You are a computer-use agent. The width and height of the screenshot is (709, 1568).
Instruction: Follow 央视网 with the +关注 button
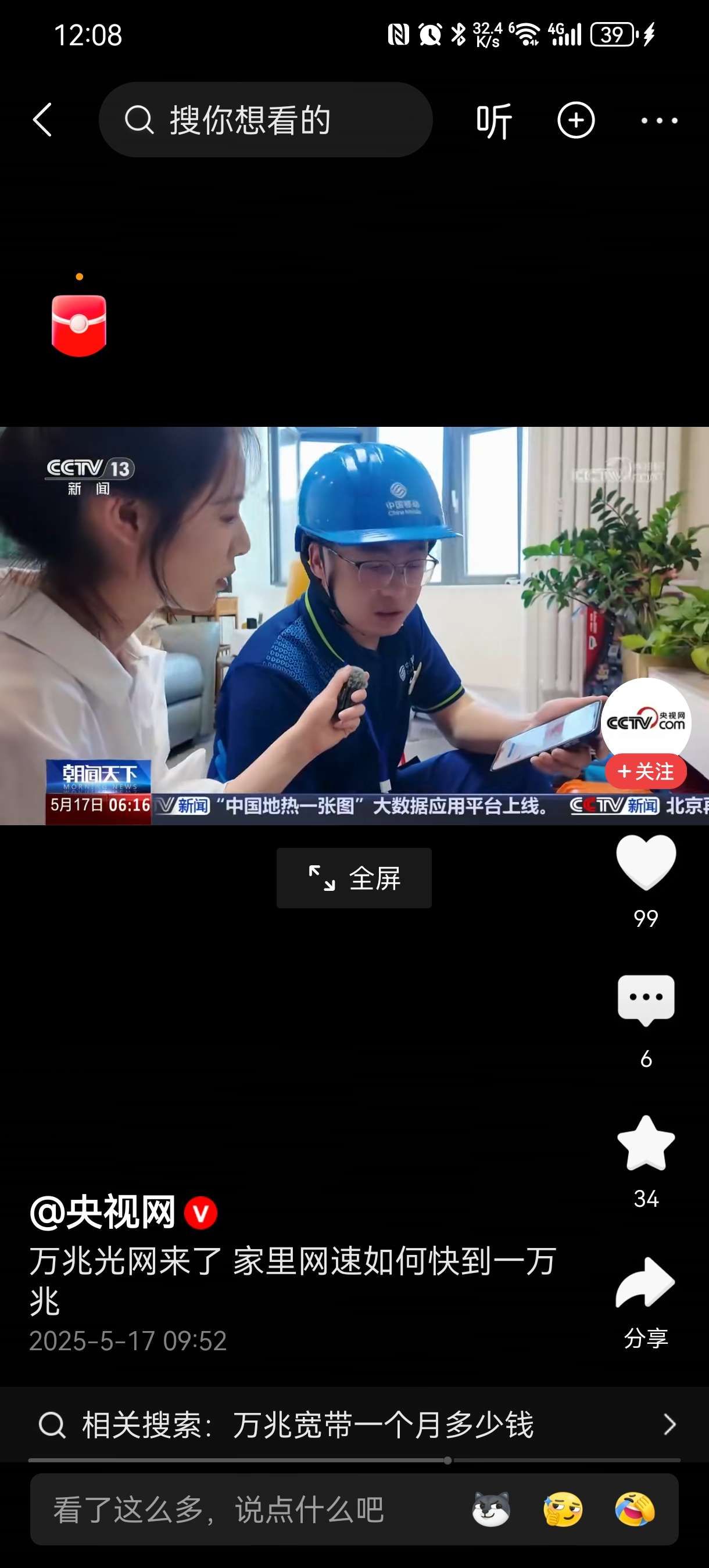646,771
